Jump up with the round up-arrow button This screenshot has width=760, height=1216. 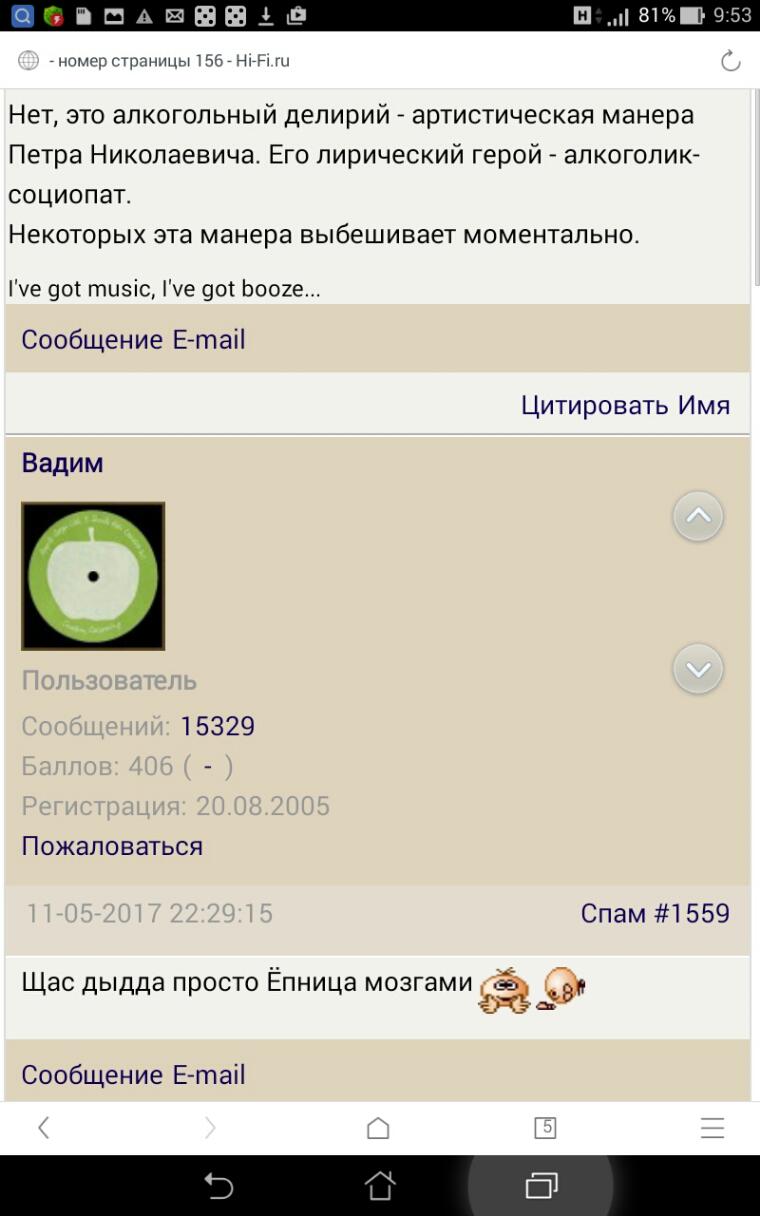pos(697,517)
